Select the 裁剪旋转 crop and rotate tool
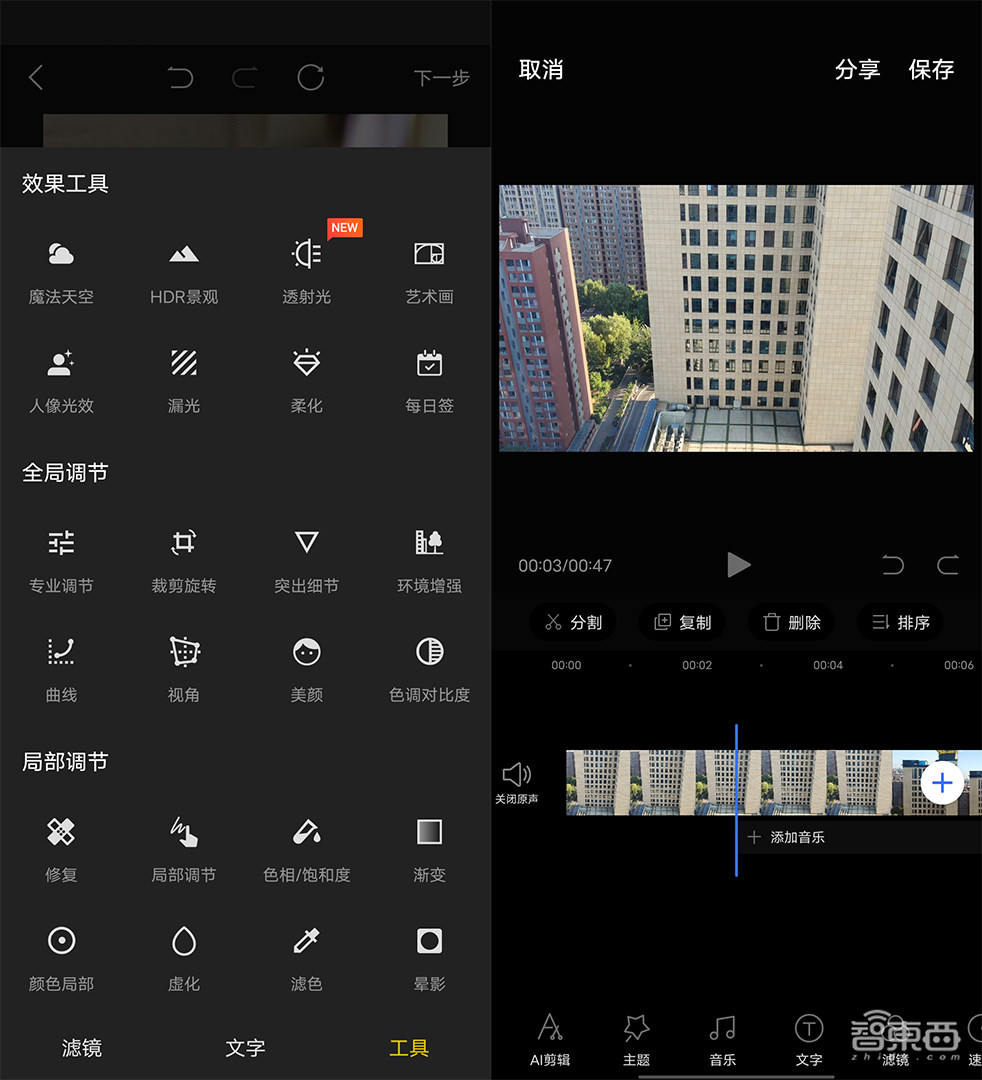The width and height of the screenshot is (982, 1080). 184,557
